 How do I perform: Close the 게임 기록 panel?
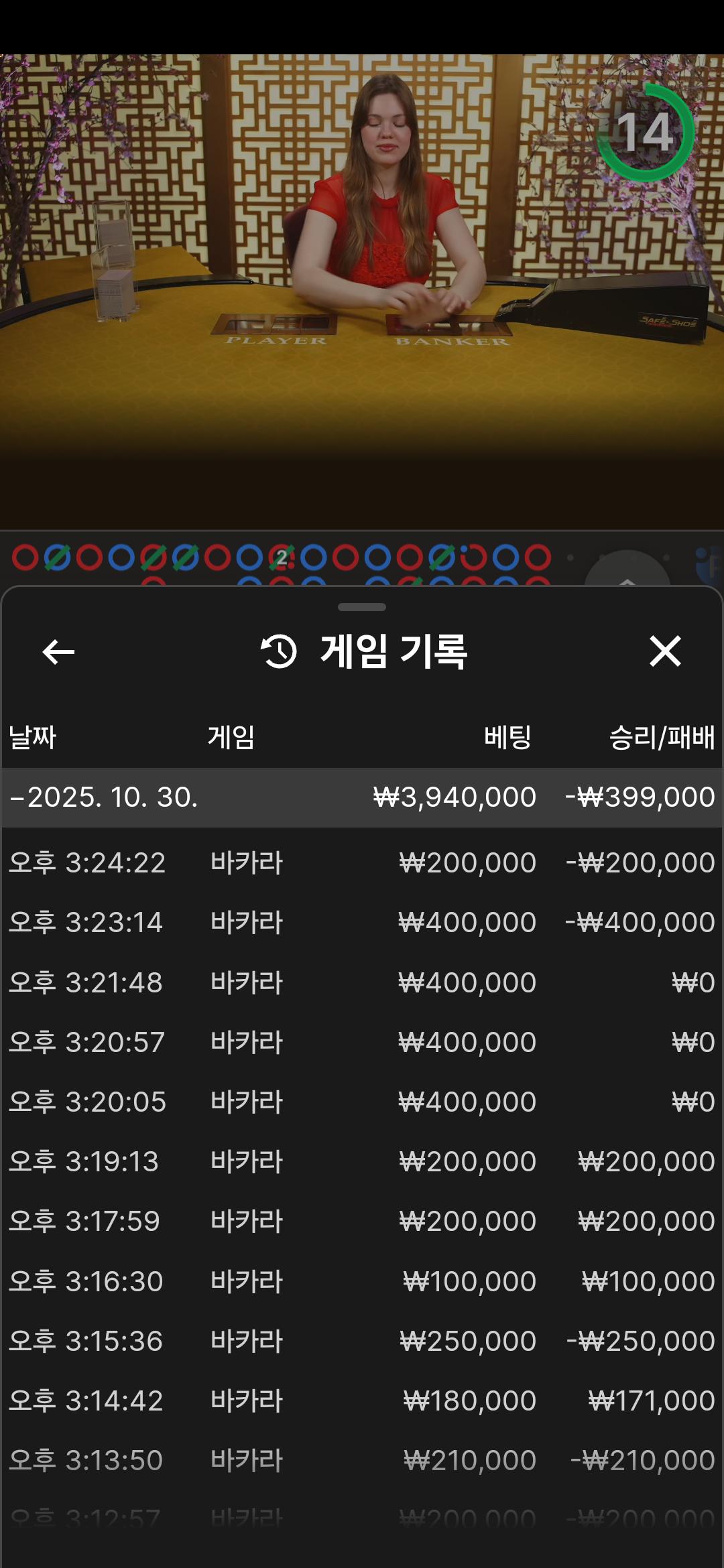[665, 651]
